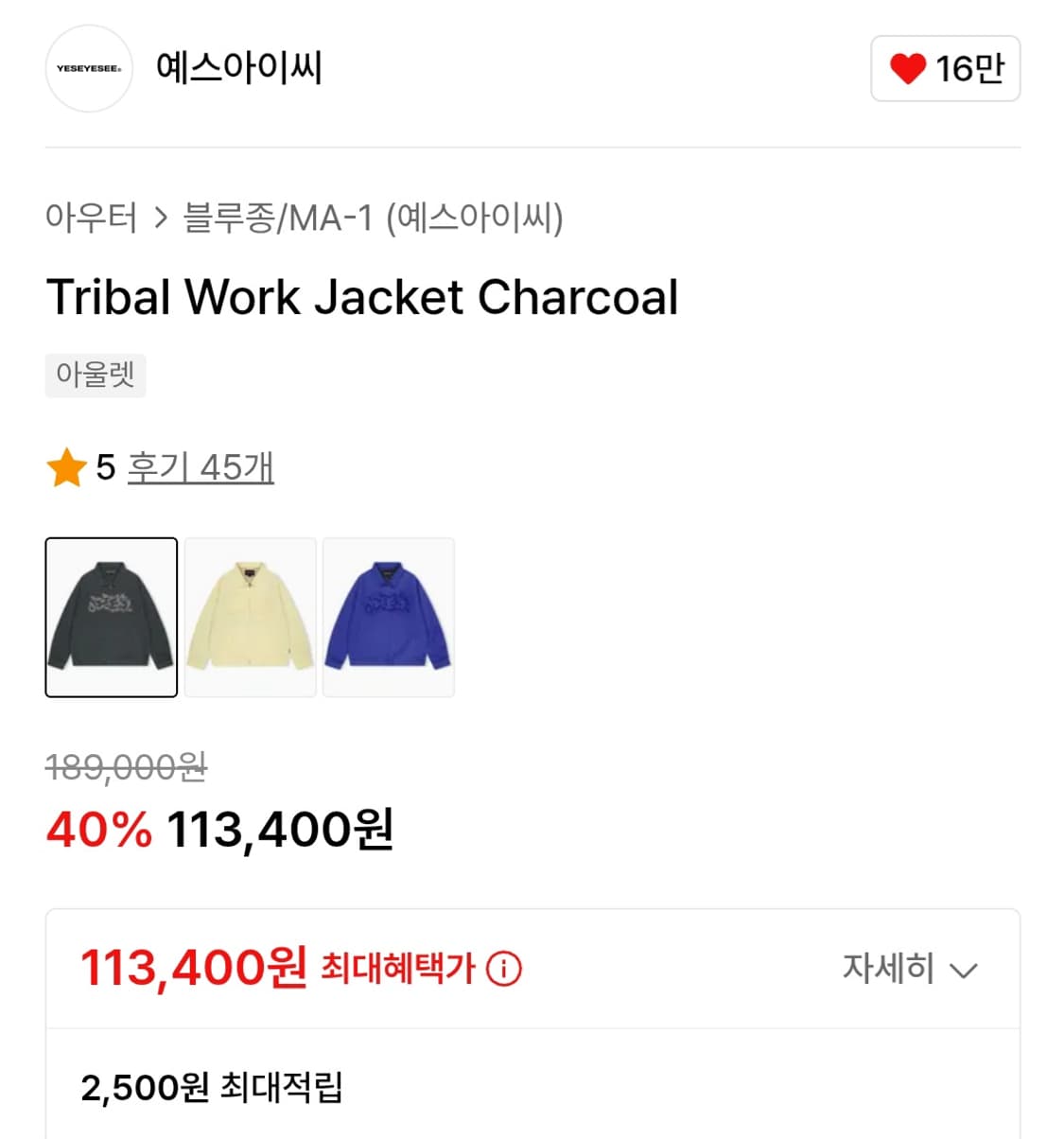Click the chevron between breadcrumb items

[157, 218]
